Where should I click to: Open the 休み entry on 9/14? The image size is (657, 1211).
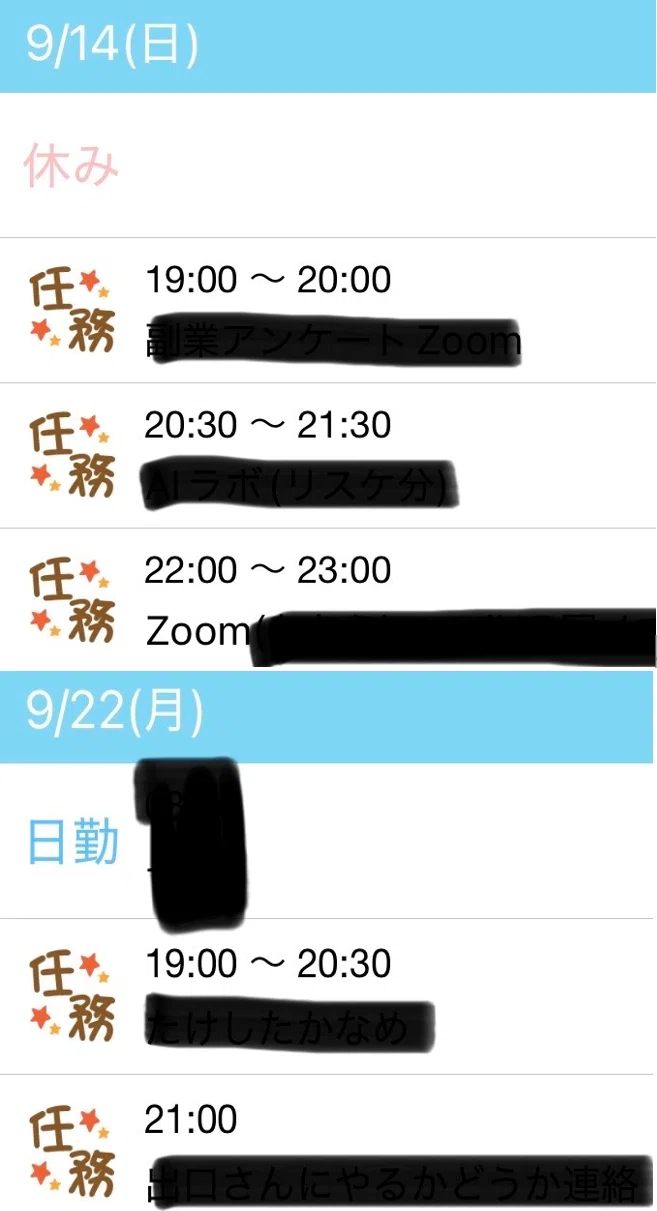[328, 165]
